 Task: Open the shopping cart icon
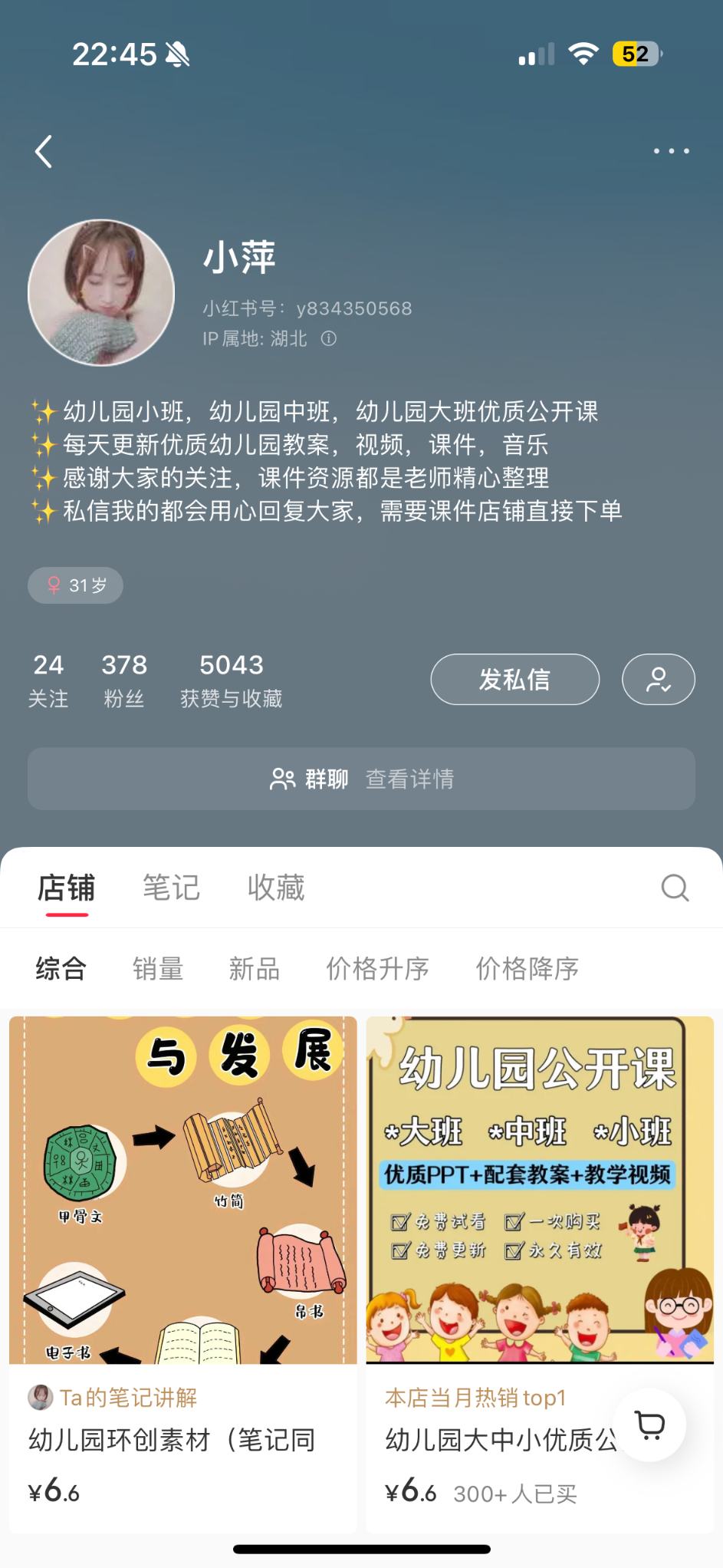click(651, 1425)
